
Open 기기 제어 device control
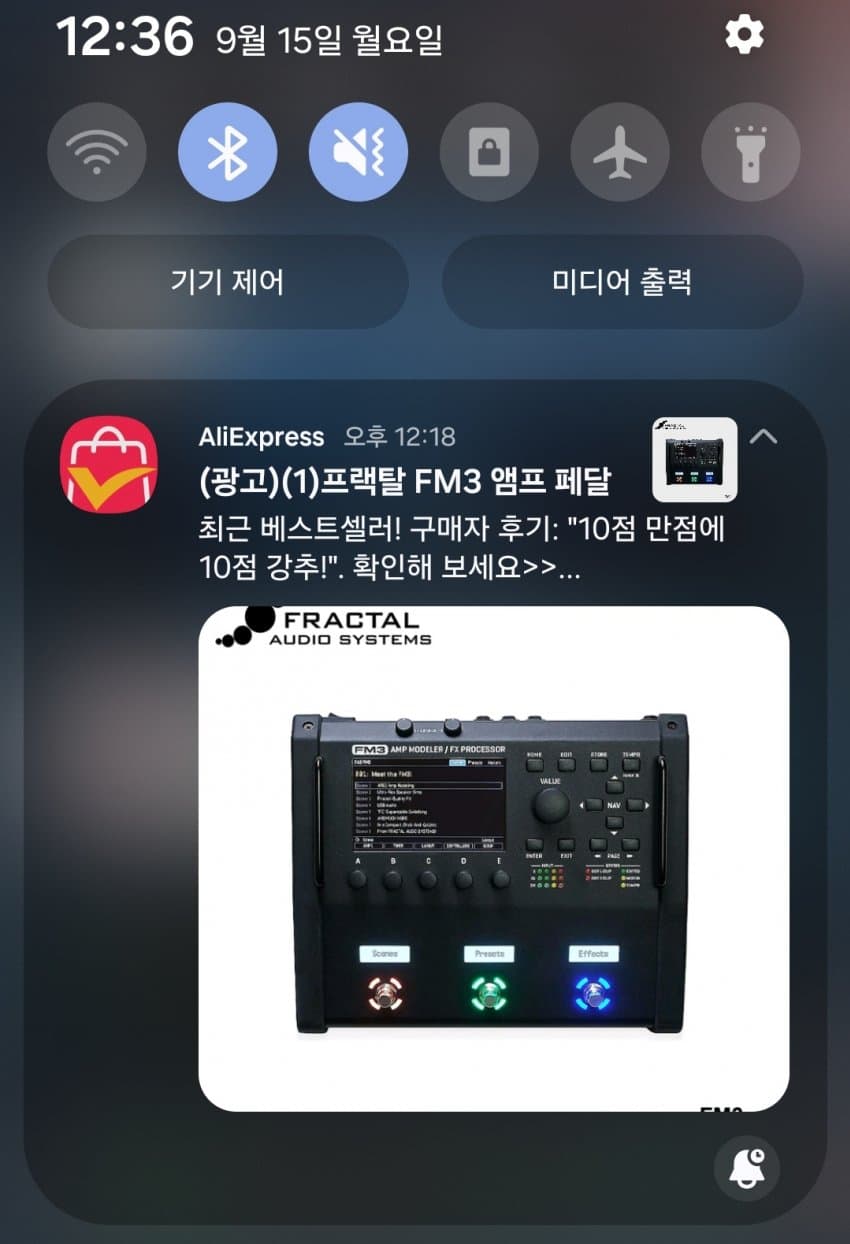tap(227, 282)
